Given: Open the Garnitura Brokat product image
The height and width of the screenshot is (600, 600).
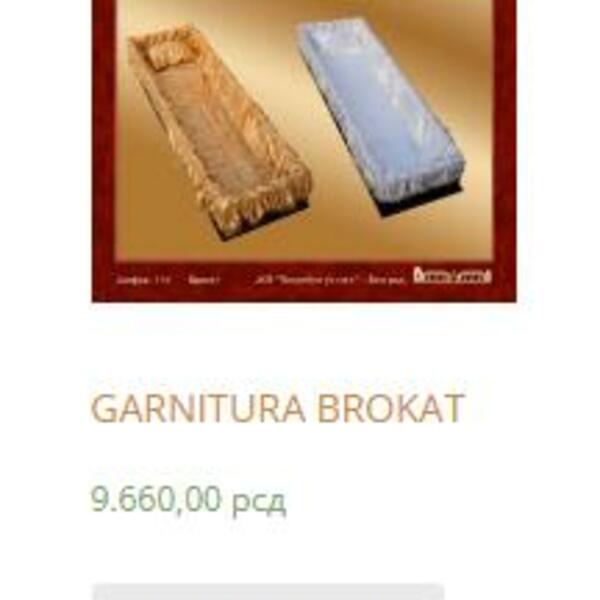Looking at the screenshot, I should (304, 148).
